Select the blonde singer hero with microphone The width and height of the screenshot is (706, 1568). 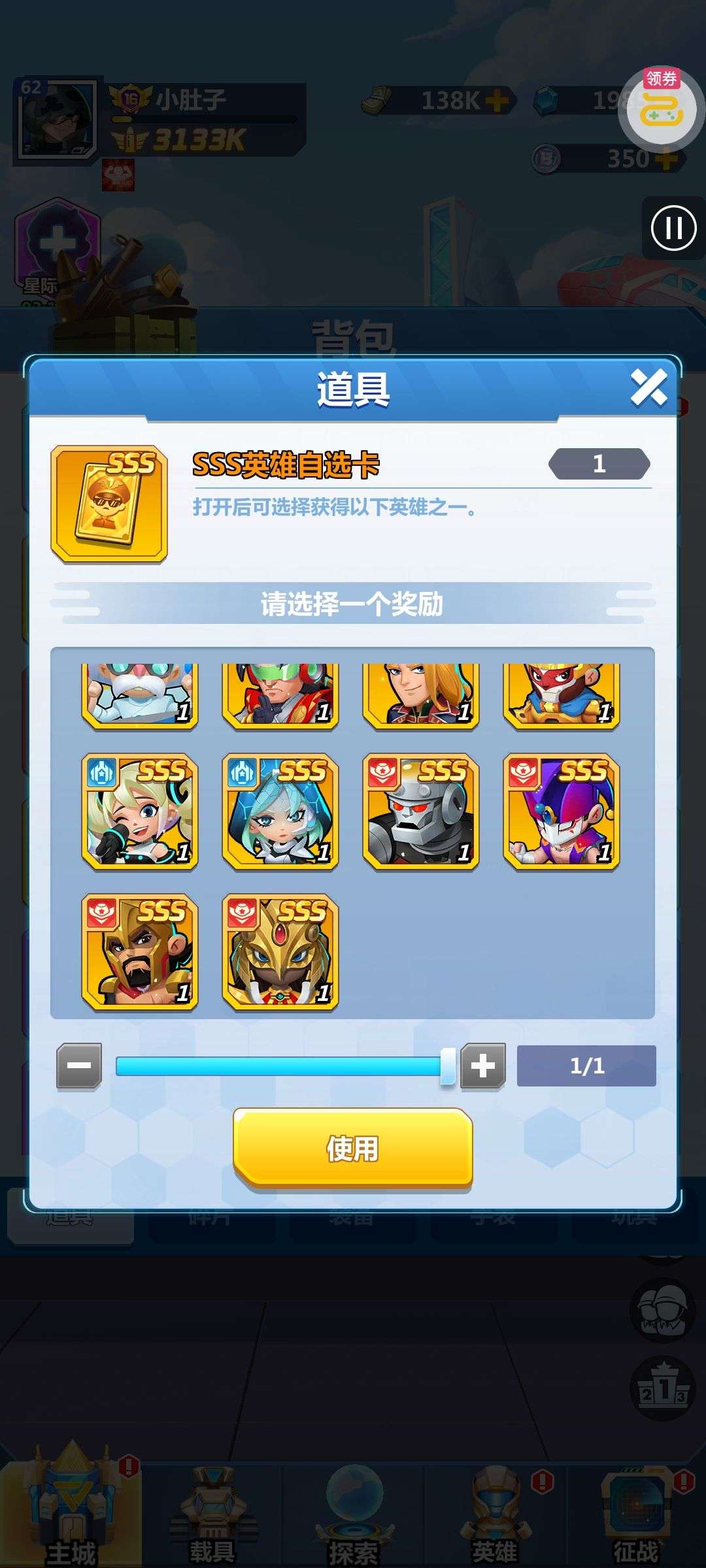[140, 811]
